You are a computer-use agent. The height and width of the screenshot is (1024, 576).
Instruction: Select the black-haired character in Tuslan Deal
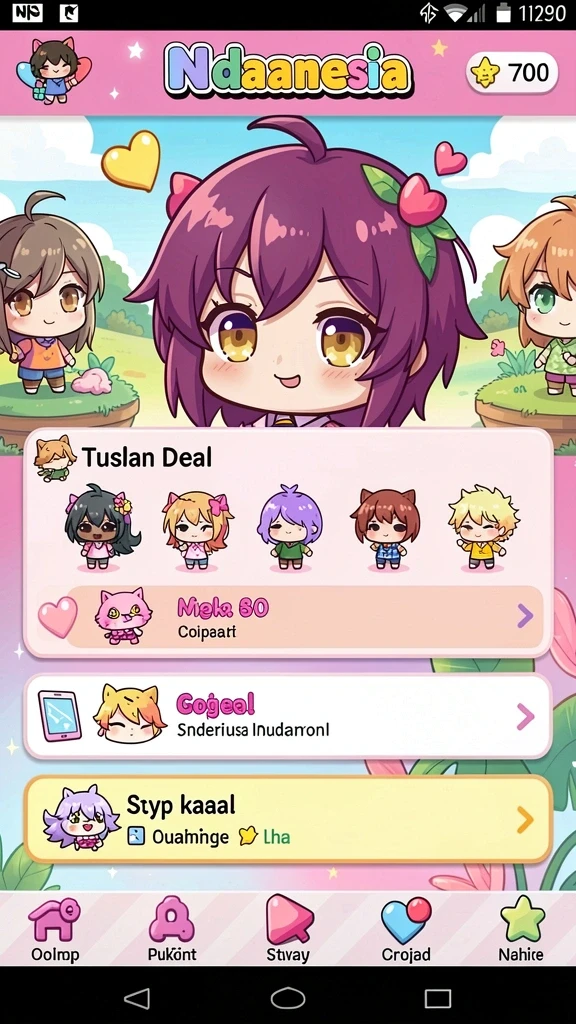pos(102,528)
